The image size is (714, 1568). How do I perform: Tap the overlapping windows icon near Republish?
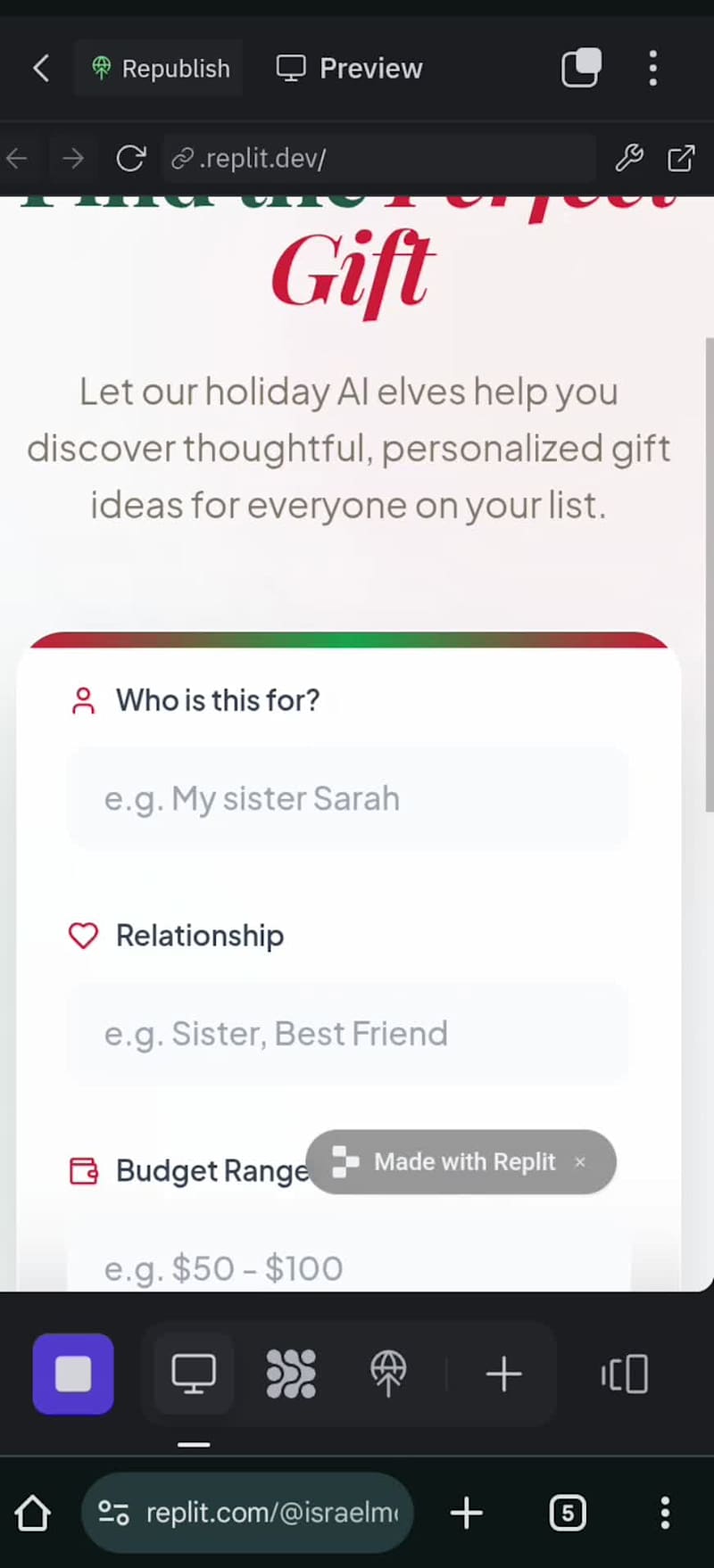click(581, 68)
